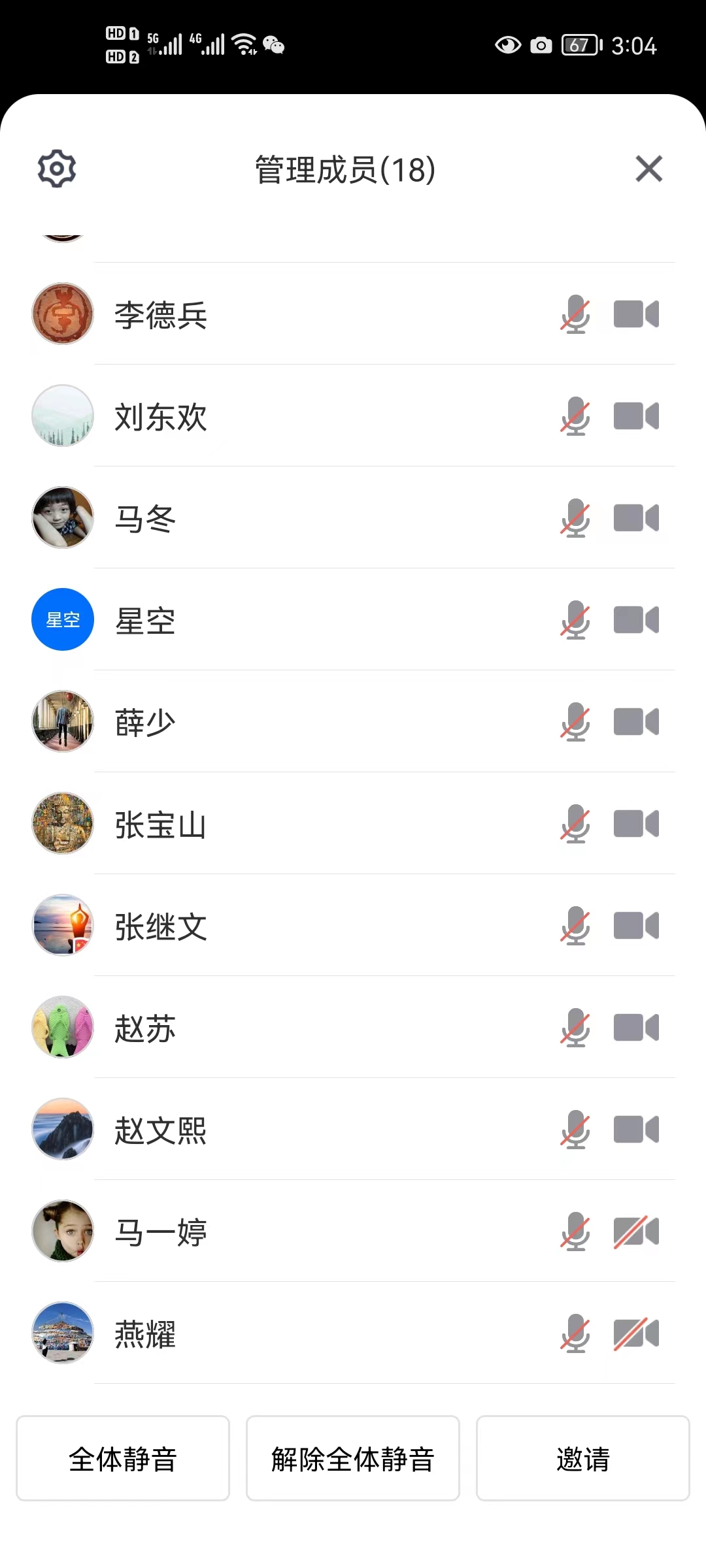Viewport: 706px width, 1568px height.
Task: Toggle 燕耀's muted microphone
Action: point(575,1333)
